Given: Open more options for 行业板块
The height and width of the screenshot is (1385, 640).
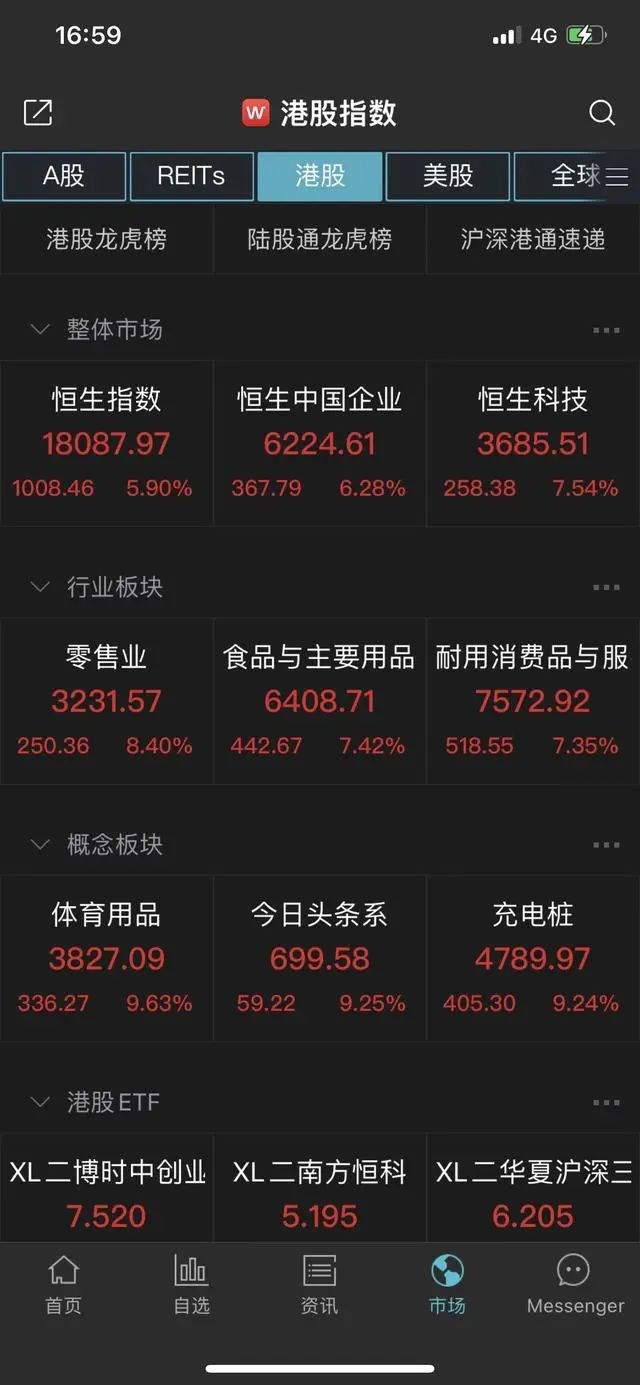Looking at the screenshot, I should 606,587.
